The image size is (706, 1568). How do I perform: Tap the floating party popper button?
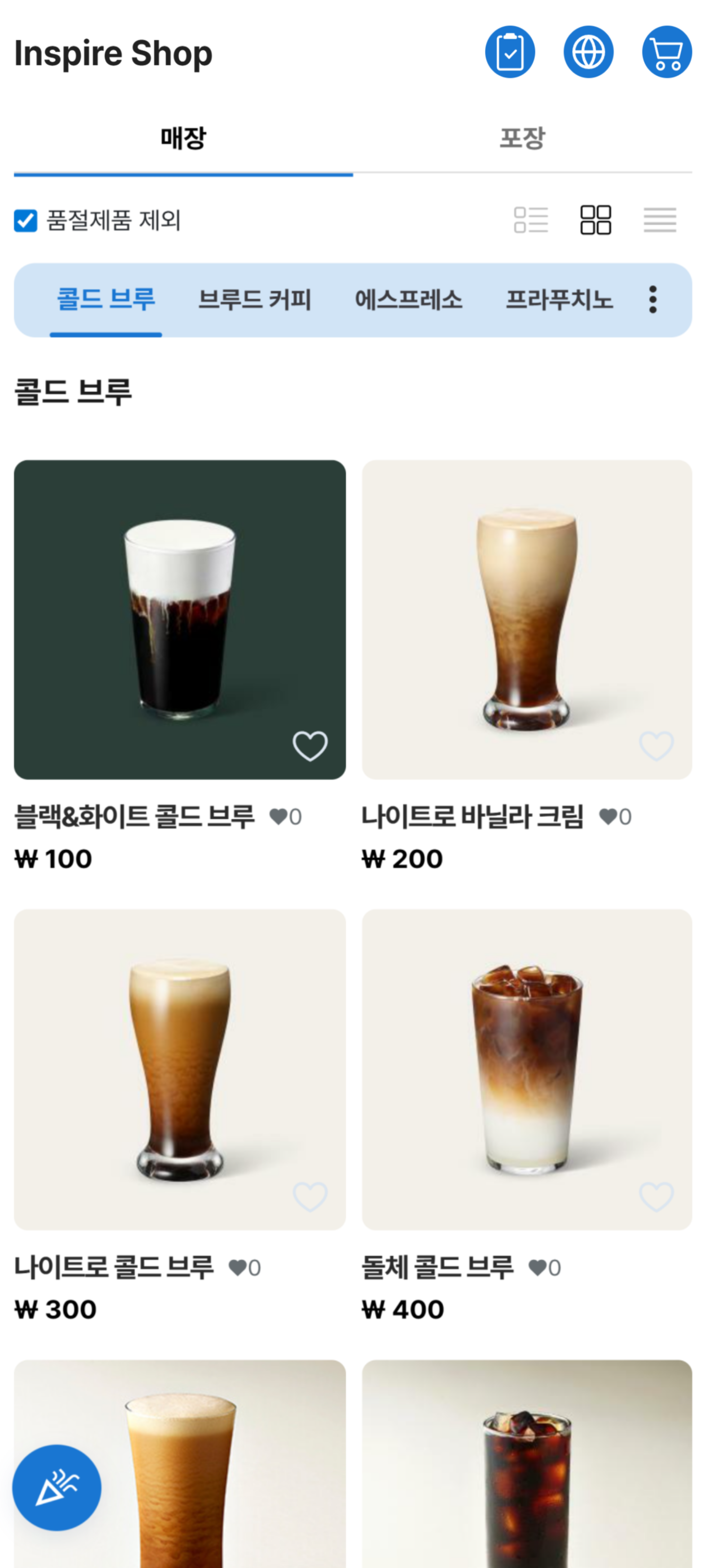(57, 1487)
